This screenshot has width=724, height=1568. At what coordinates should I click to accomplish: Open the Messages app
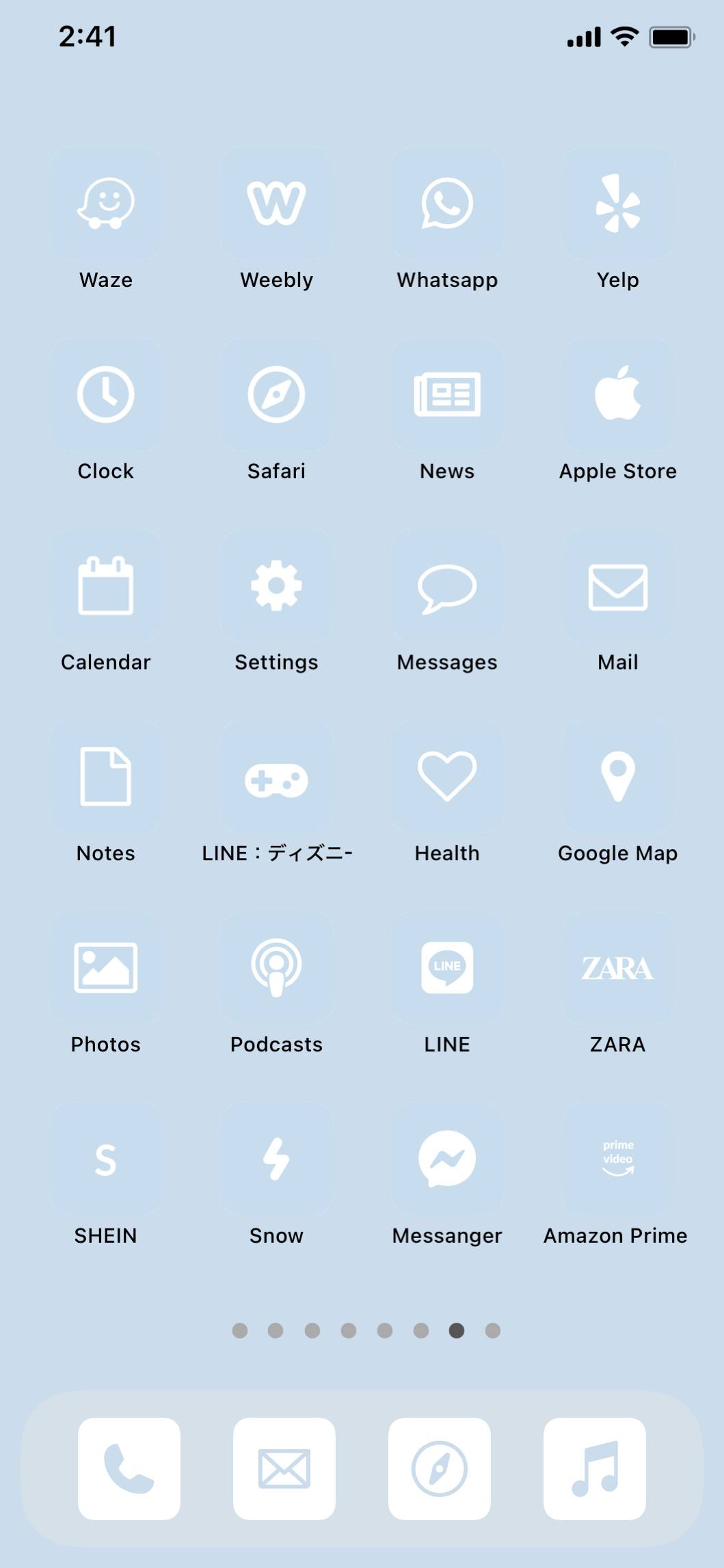pyautogui.click(x=447, y=586)
